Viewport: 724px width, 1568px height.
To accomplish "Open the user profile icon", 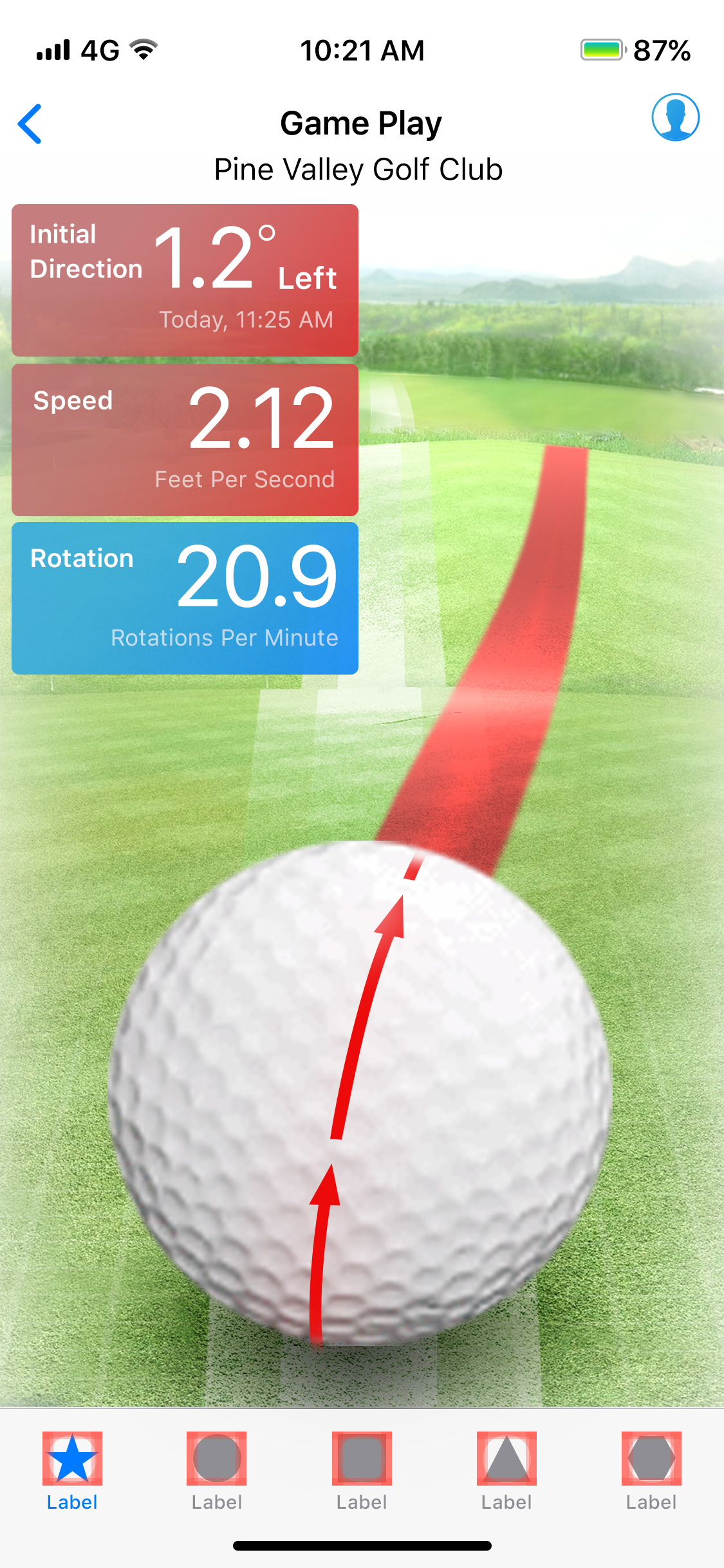I will coord(675,117).
